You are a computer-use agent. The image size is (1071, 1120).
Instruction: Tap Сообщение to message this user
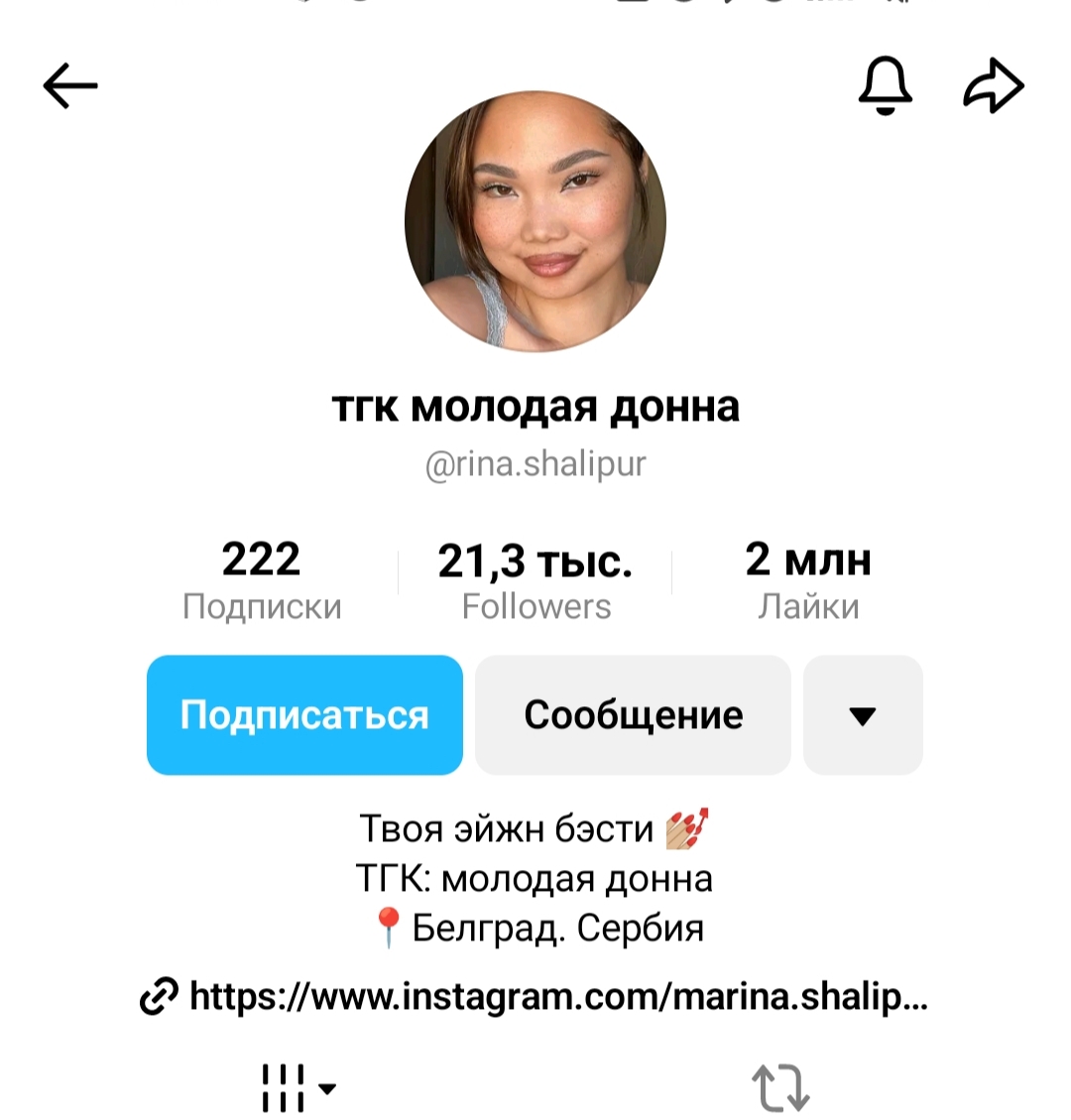(x=633, y=715)
